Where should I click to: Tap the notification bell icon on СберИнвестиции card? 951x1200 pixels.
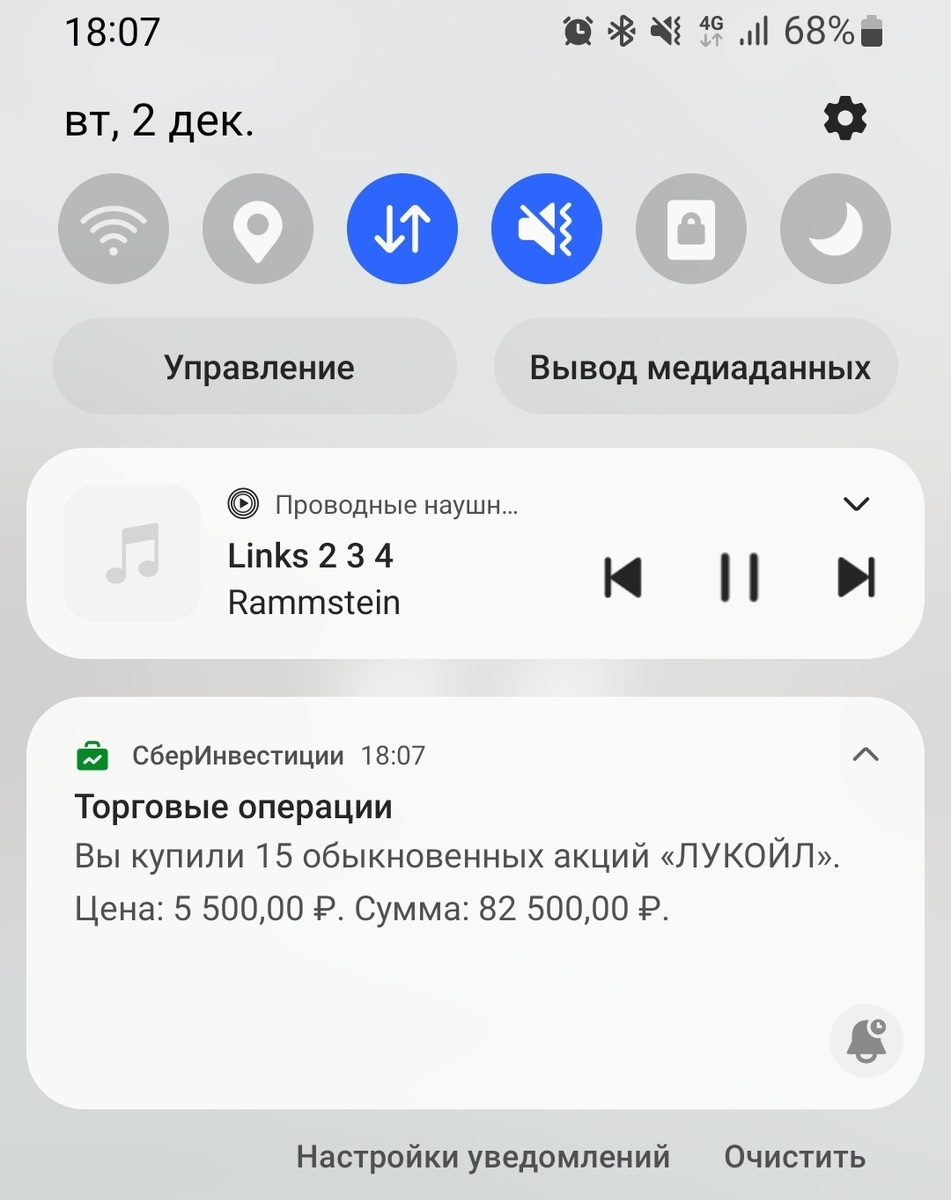click(x=866, y=1040)
